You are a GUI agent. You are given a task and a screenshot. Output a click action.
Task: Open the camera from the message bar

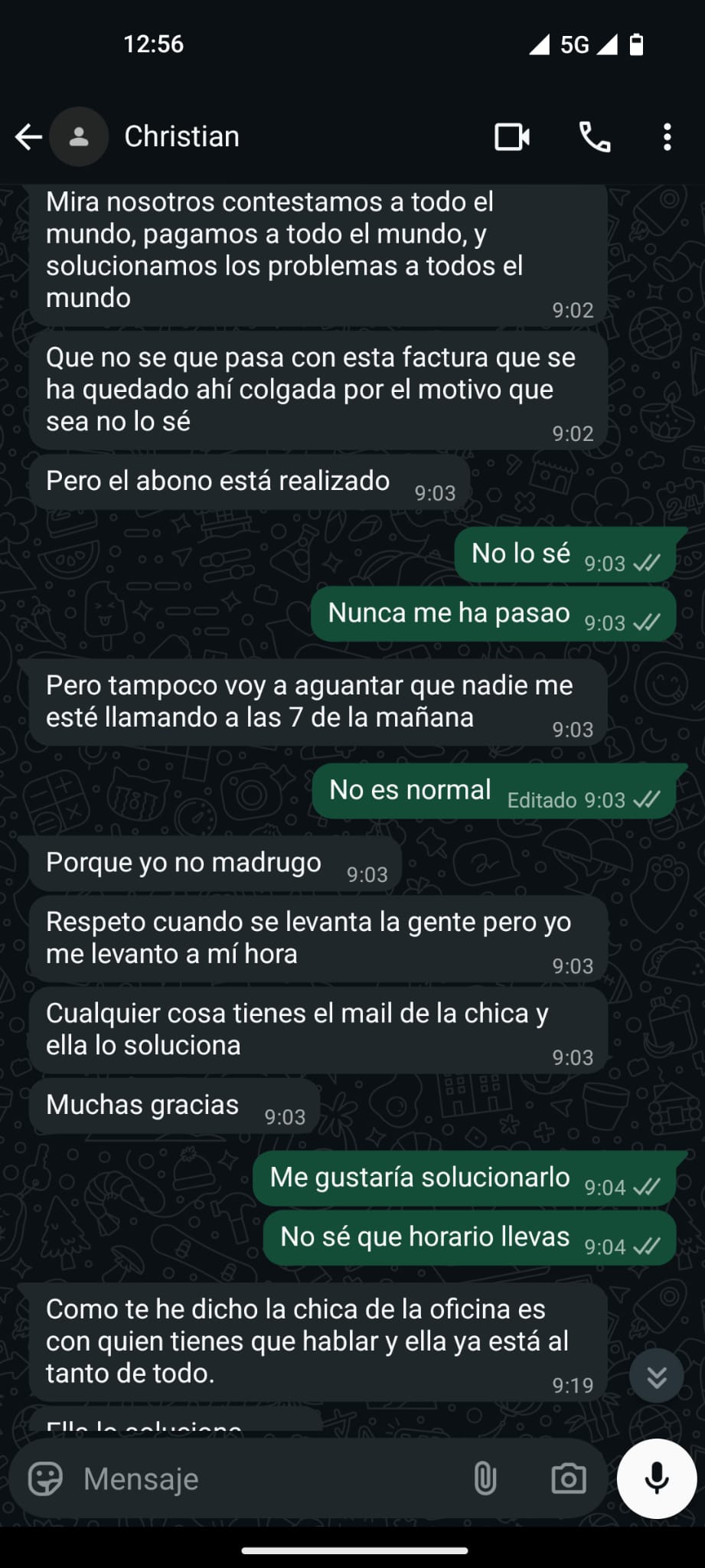(568, 1478)
